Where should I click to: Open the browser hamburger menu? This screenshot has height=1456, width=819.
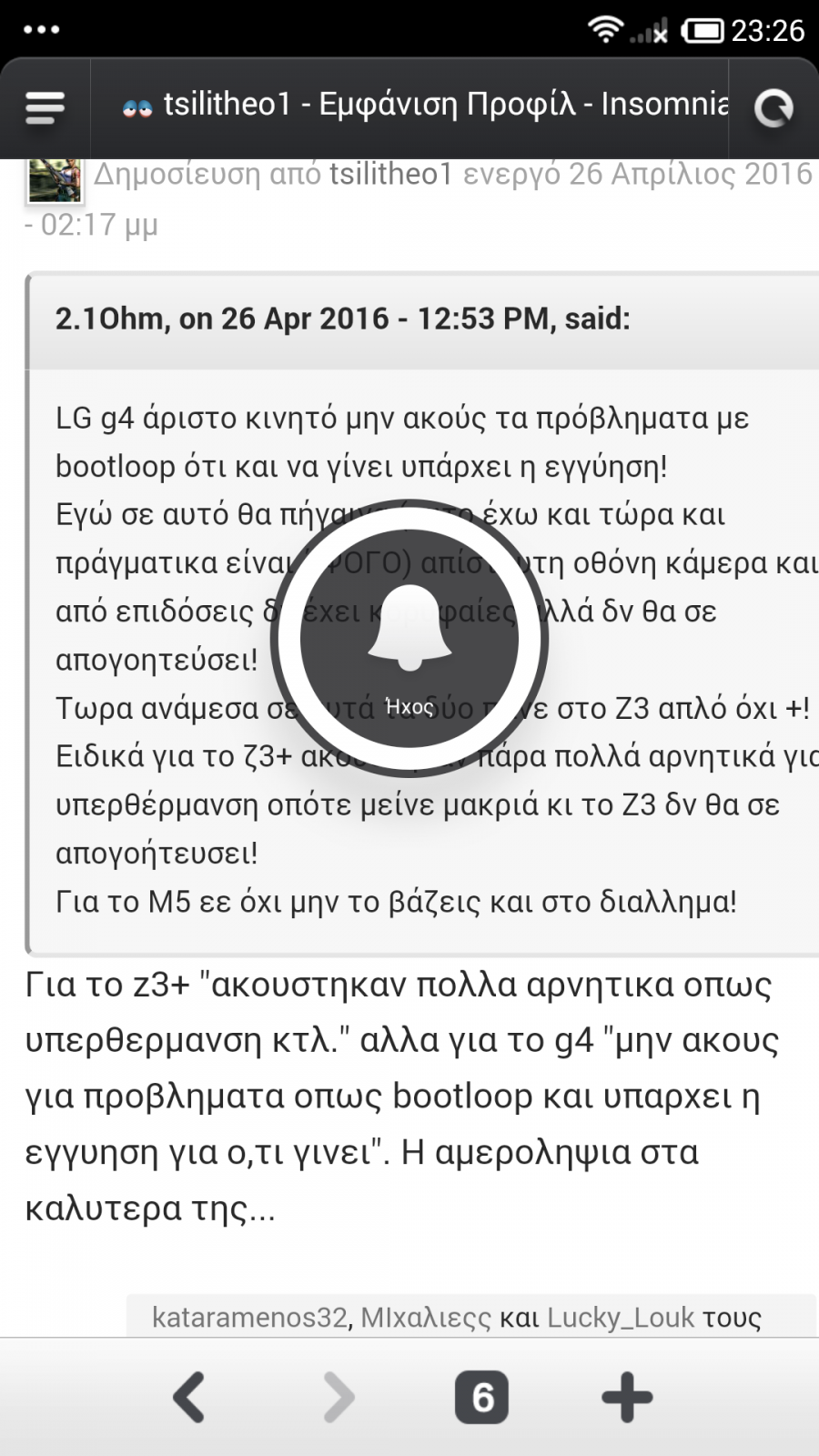coord(45,108)
